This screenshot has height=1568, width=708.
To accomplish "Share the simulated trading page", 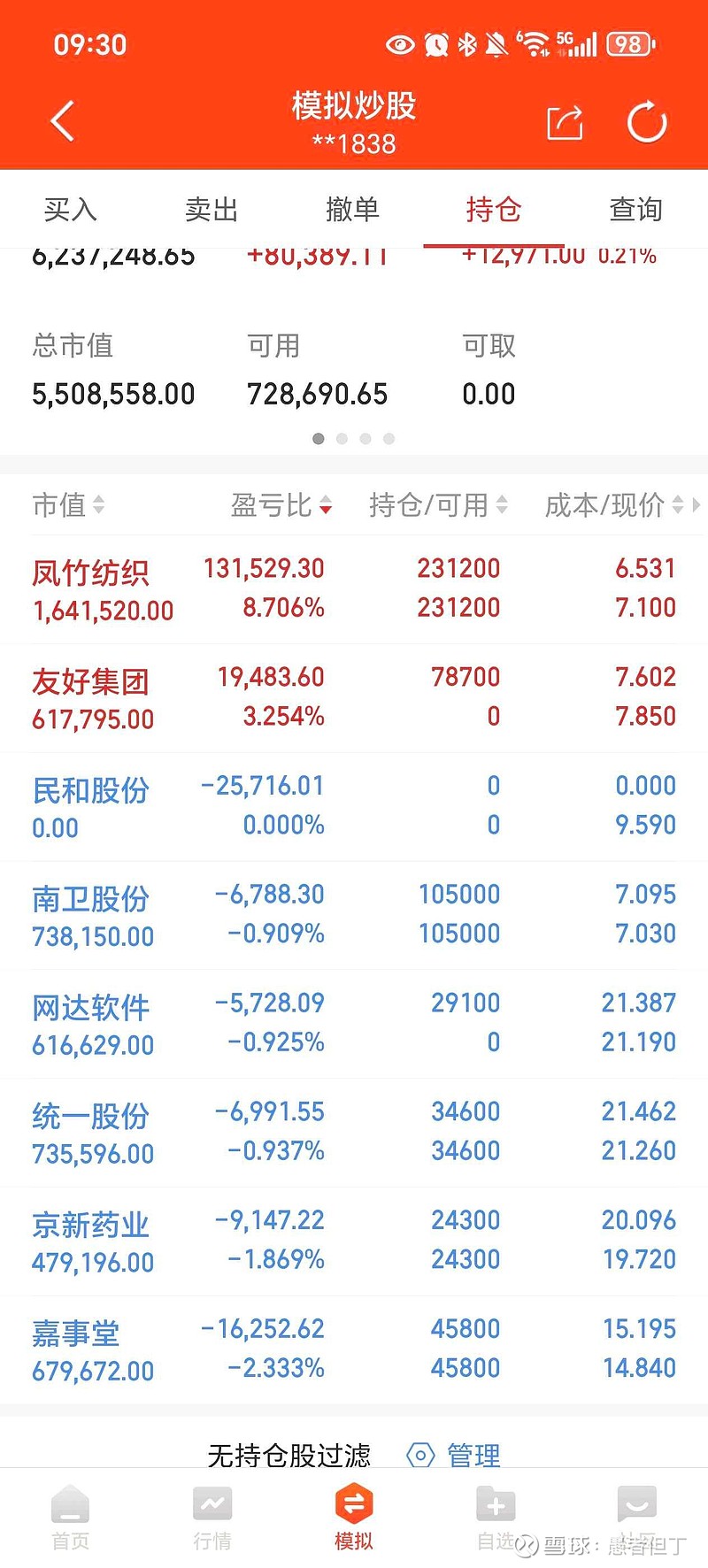I will 565,122.
